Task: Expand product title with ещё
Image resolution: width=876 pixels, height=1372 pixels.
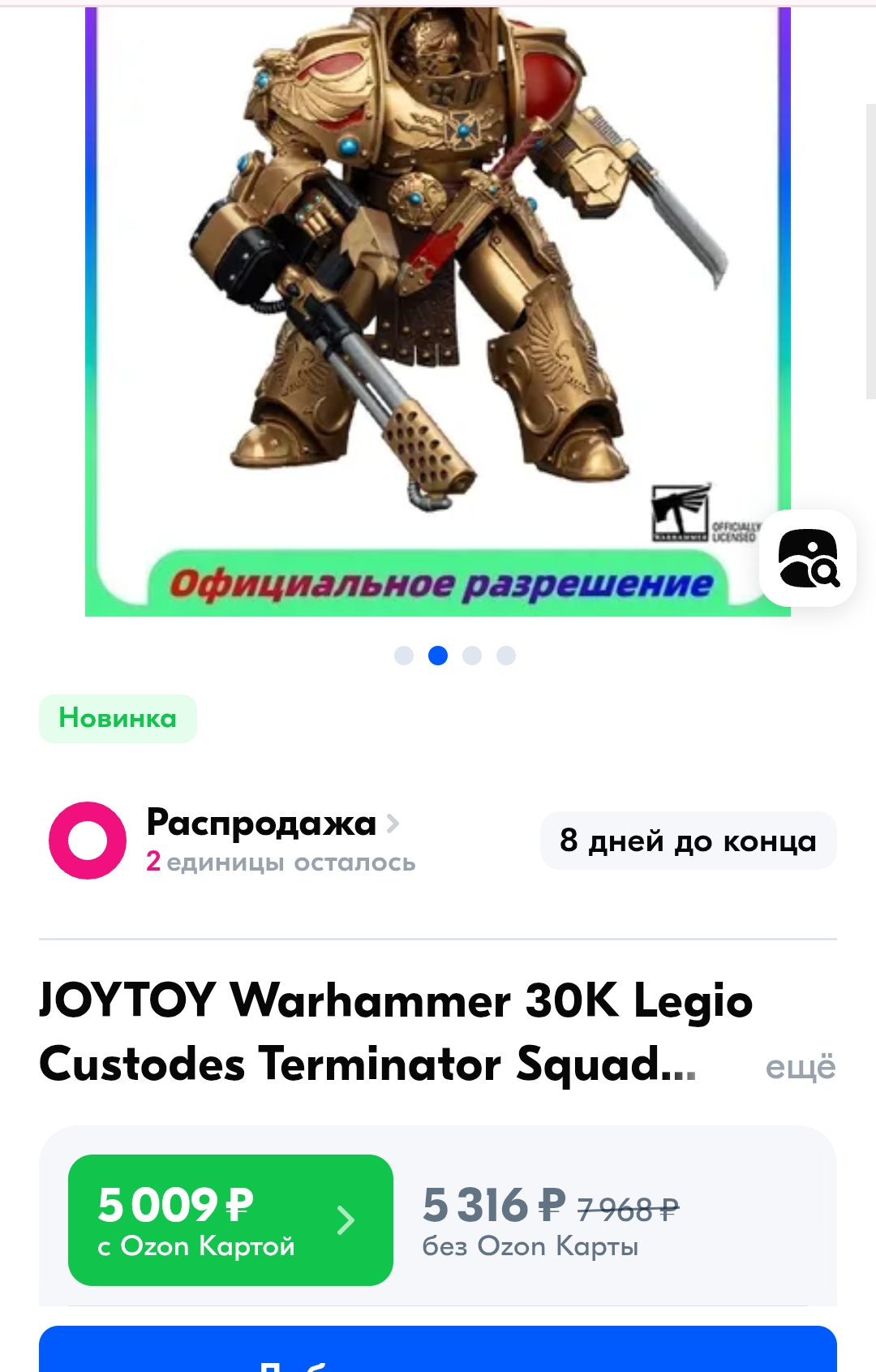Action: [800, 1067]
